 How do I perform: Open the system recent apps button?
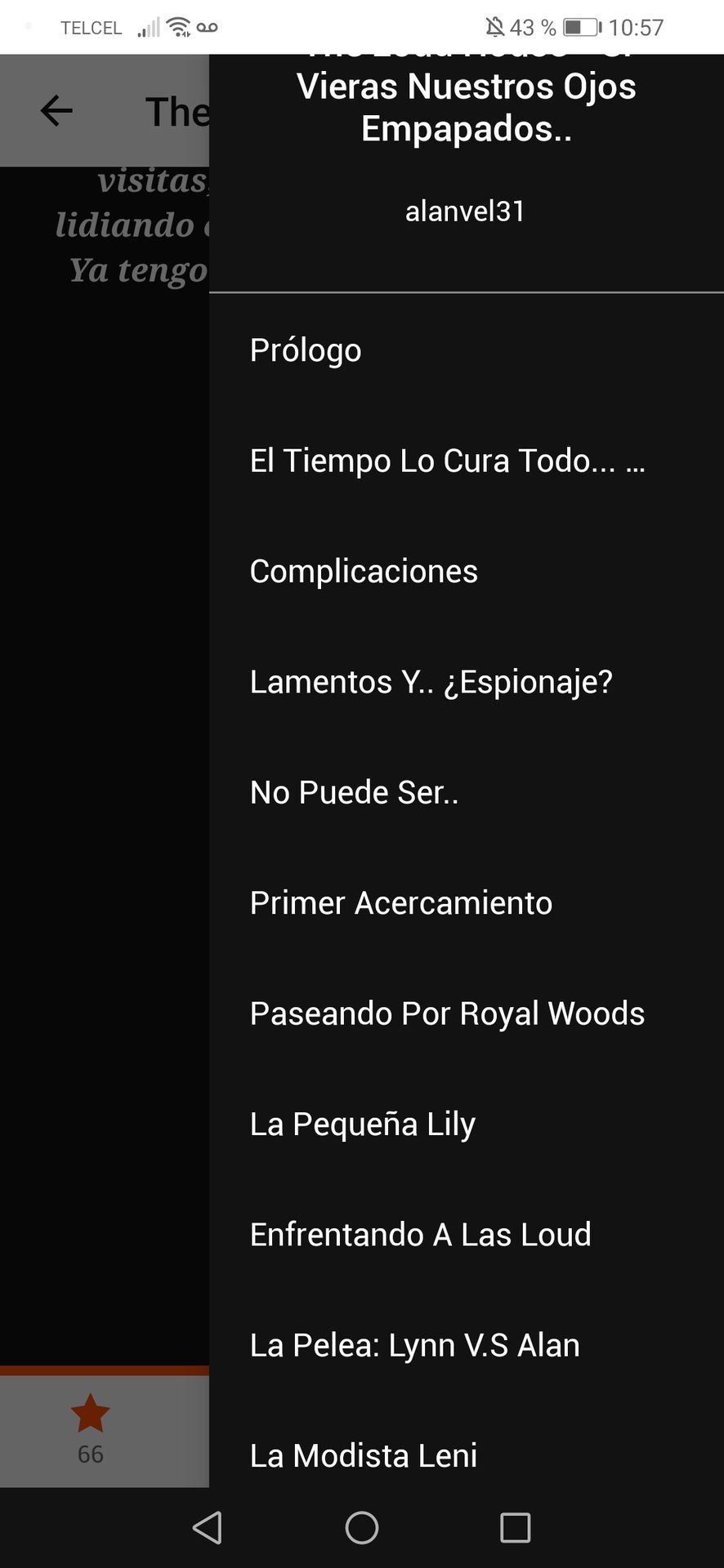[x=515, y=1527]
